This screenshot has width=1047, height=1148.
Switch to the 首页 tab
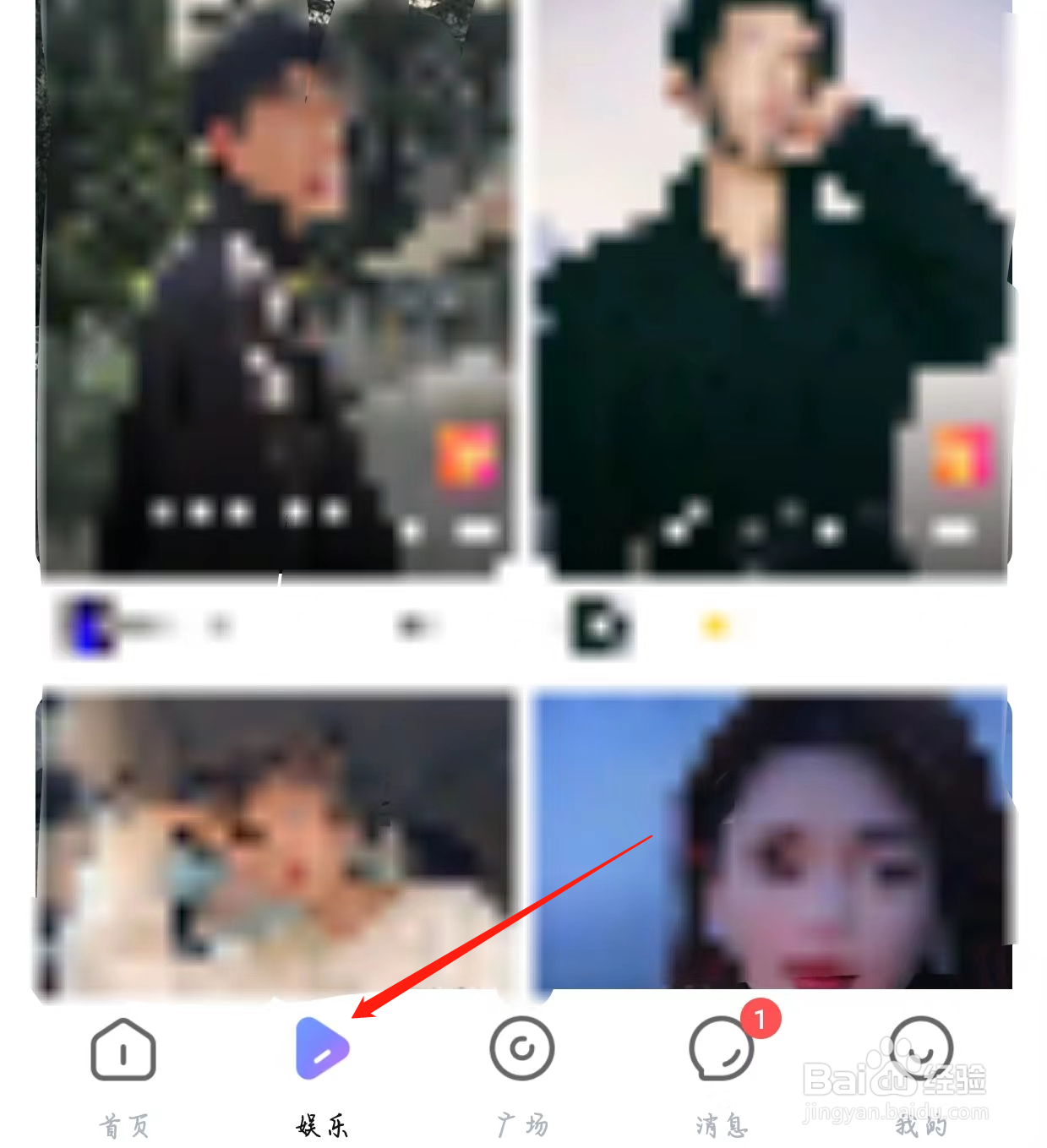click(x=122, y=1124)
